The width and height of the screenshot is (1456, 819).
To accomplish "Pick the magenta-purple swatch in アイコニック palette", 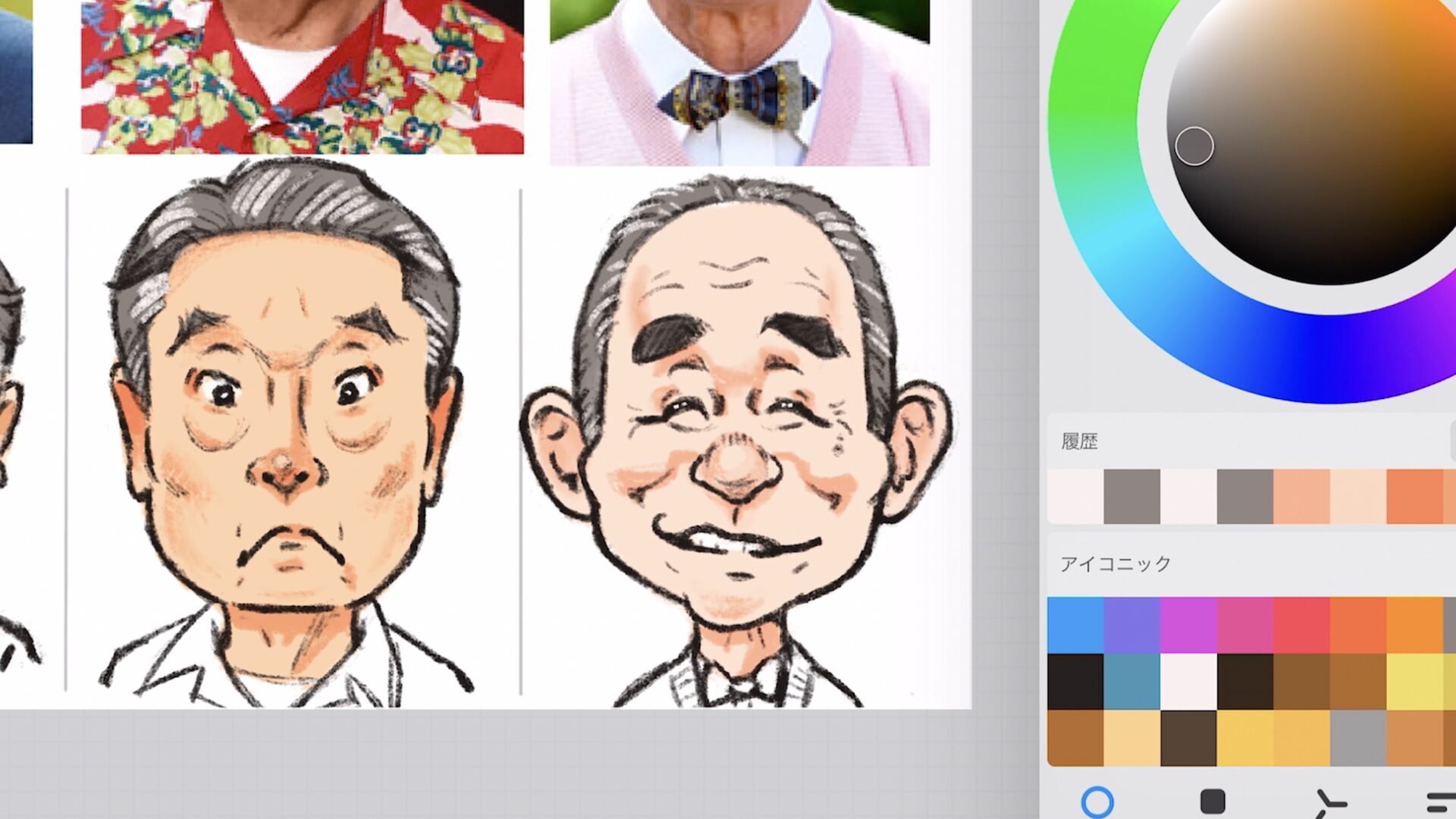I will click(x=1188, y=625).
